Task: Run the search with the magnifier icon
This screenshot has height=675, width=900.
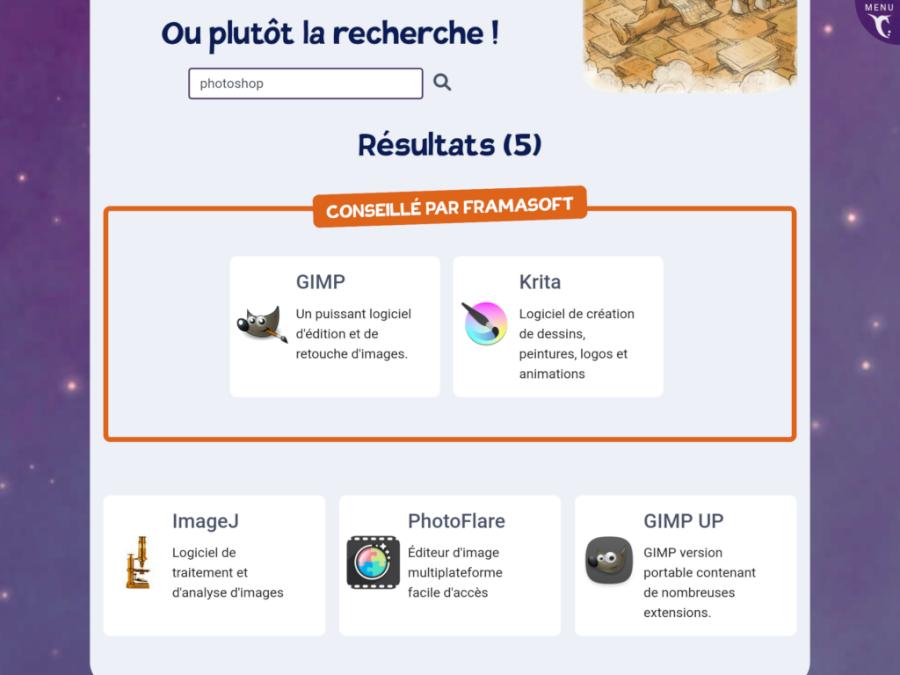Action: click(x=442, y=83)
